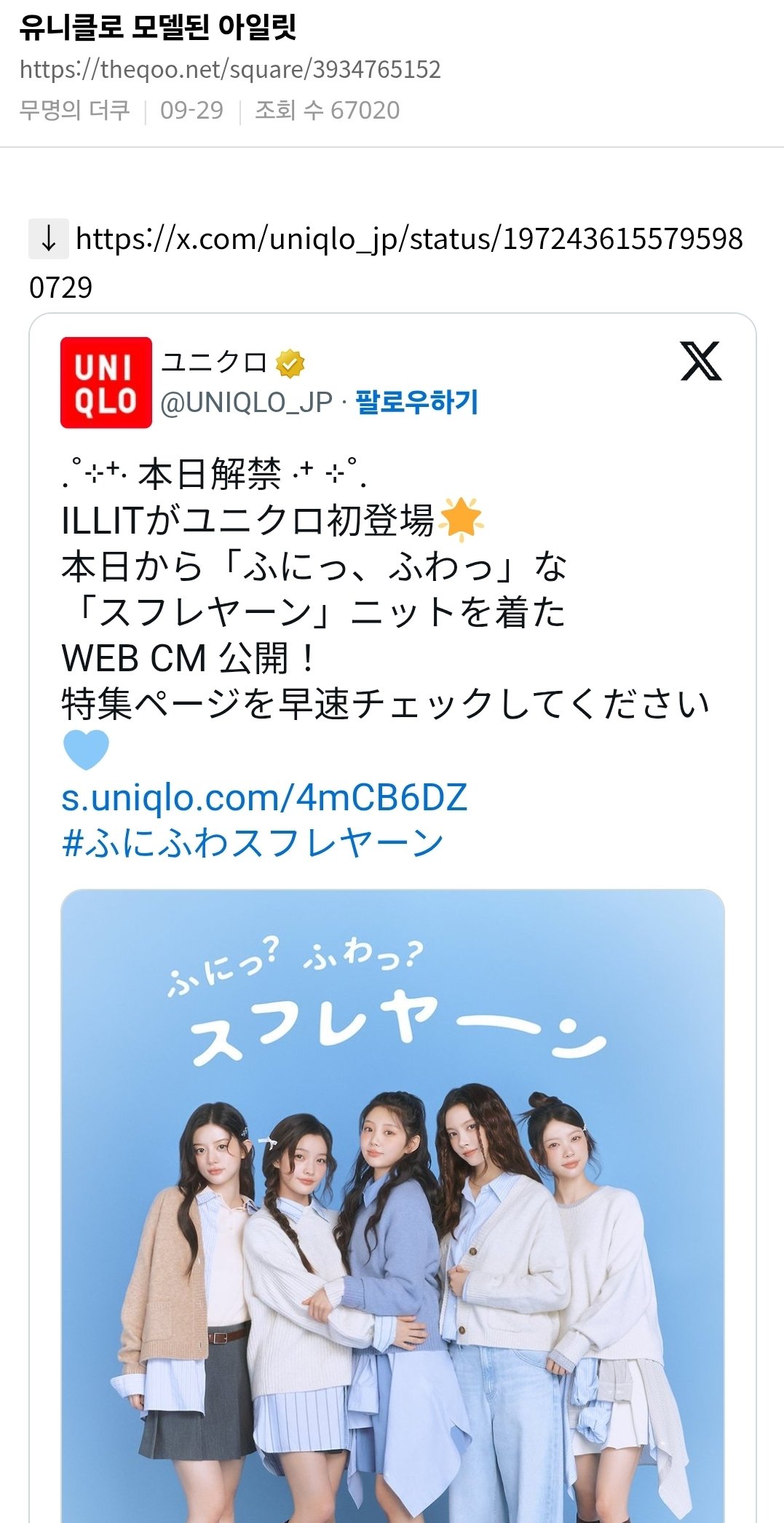Open the #ふにふわスフレヤーン hashtag
The height and width of the screenshot is (1523, 784).
[x=253, y=844]
